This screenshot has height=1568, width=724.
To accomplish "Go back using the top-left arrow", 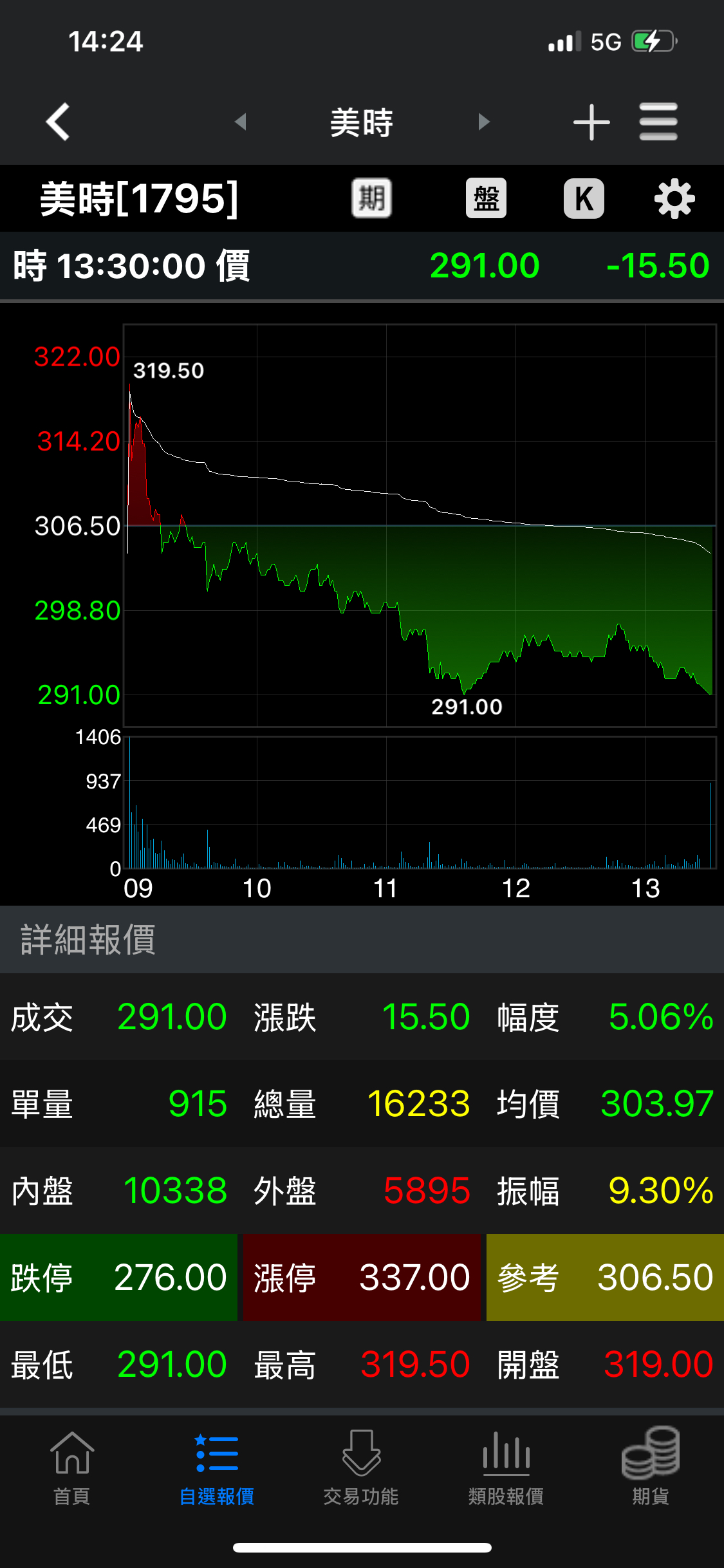I will 59,122.
